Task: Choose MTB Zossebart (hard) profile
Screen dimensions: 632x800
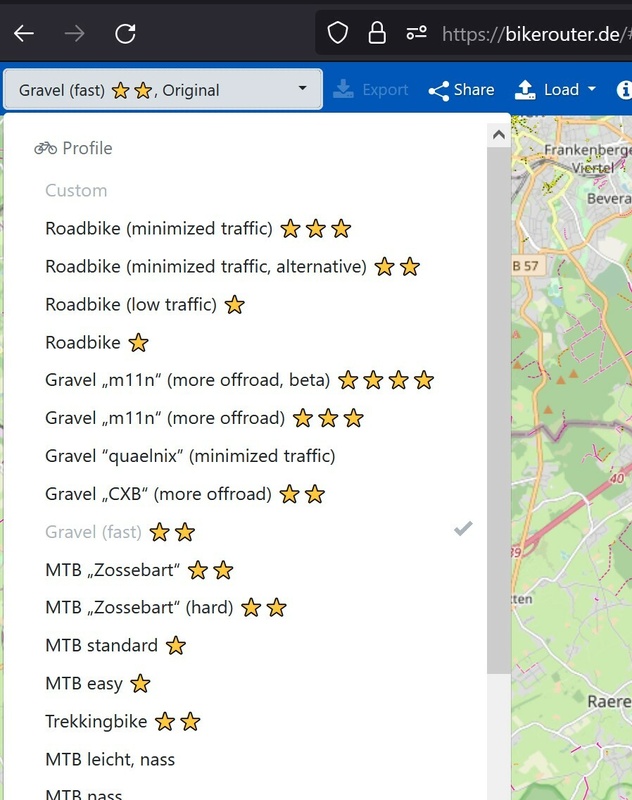Action: (x=139, y=608)
